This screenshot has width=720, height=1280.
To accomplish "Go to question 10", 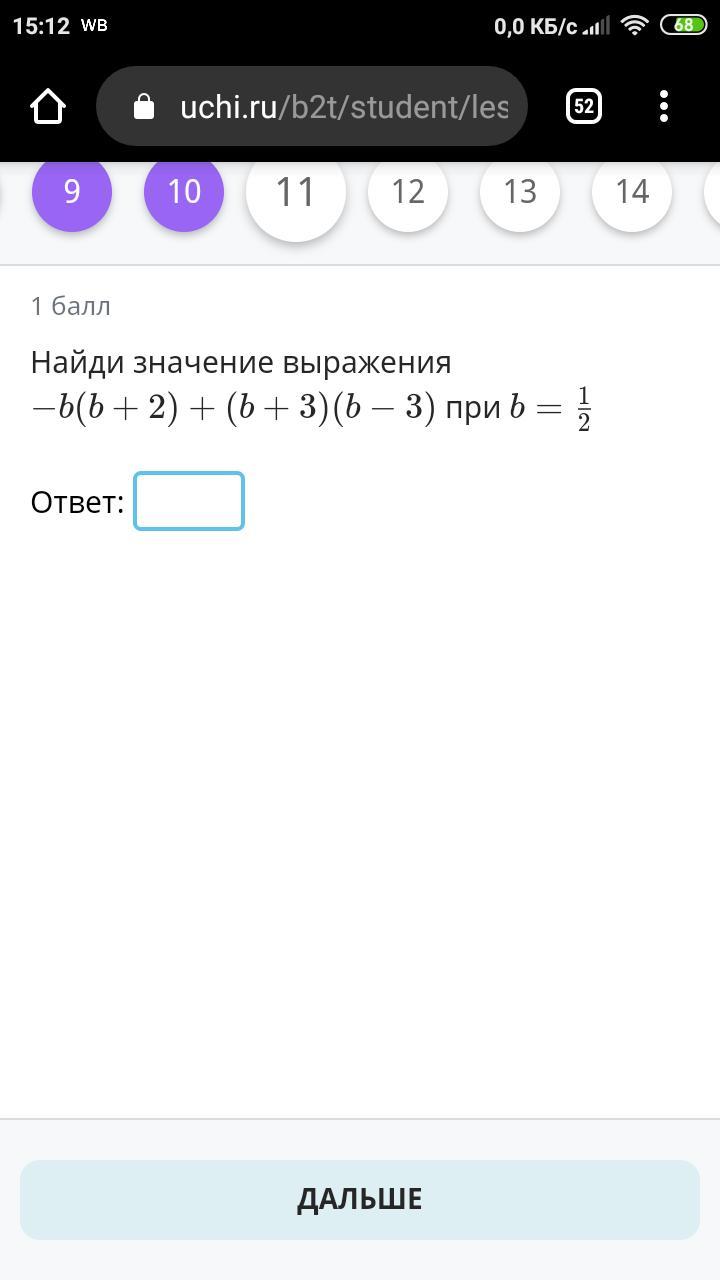I will [x=184, y=190].
